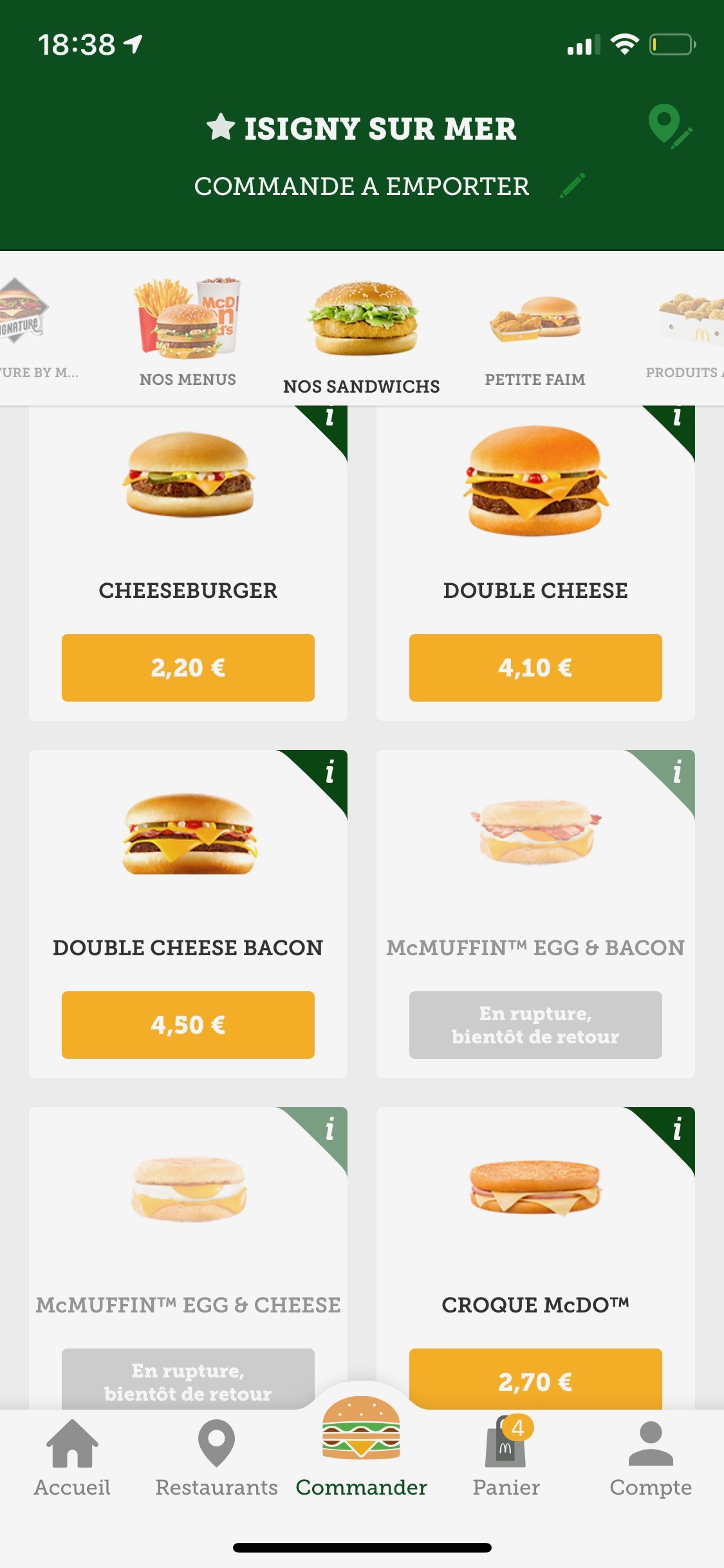The image size is (724, 1568).
Task: See info for McMuffin Egg & Cheese
Action: tap(329, 1128)
